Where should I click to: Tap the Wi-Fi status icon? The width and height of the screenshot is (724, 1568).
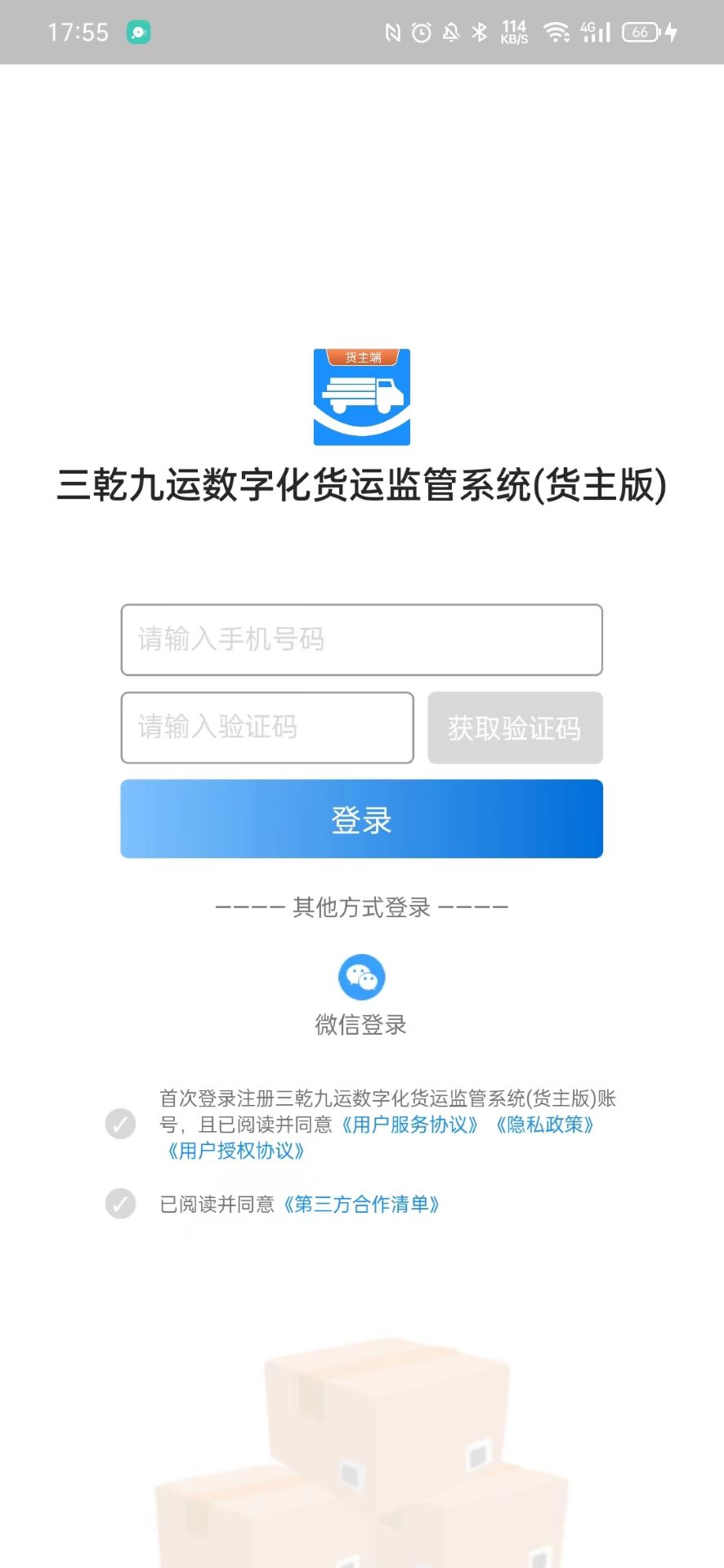pyautogui.click(x=556, y=32)
